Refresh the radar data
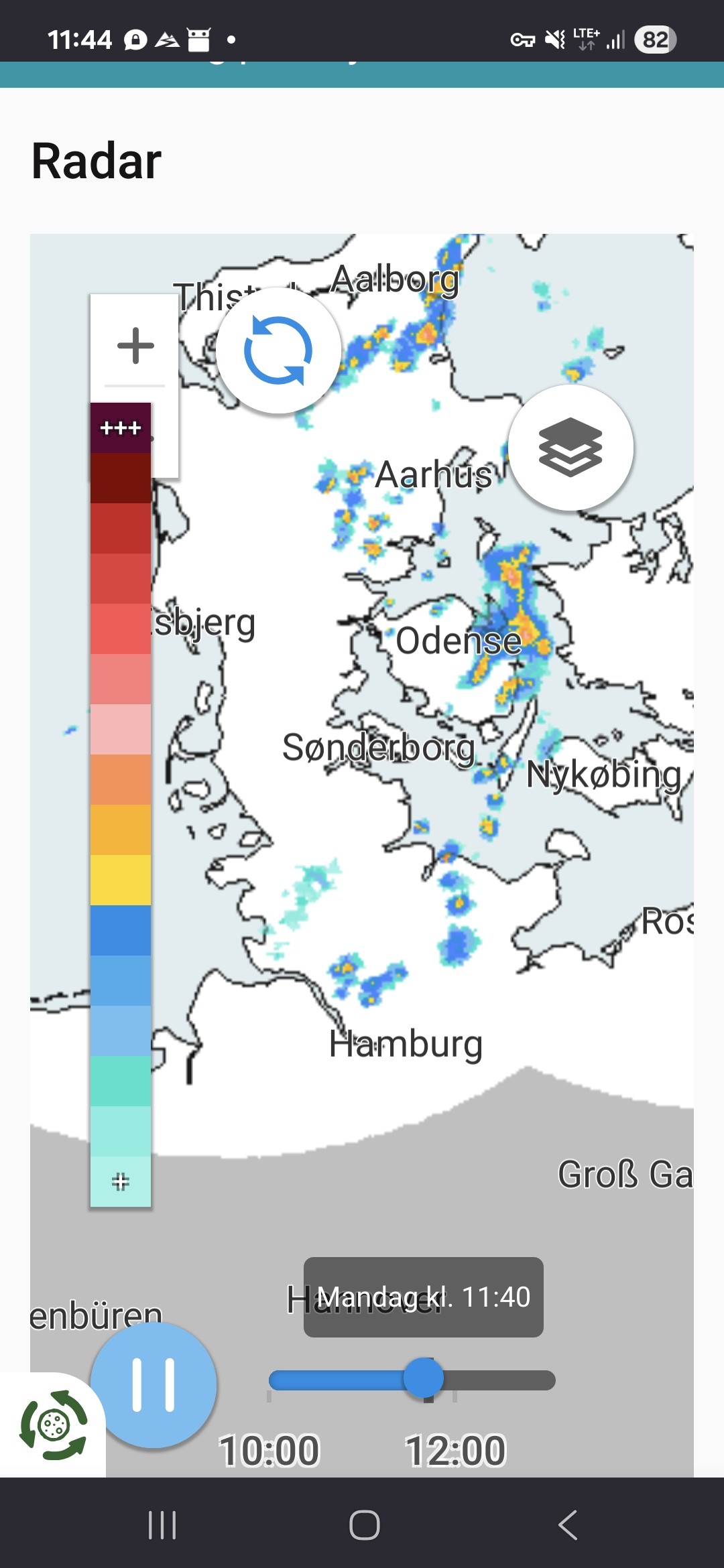Screen dimensions: 724x1568 278,350
